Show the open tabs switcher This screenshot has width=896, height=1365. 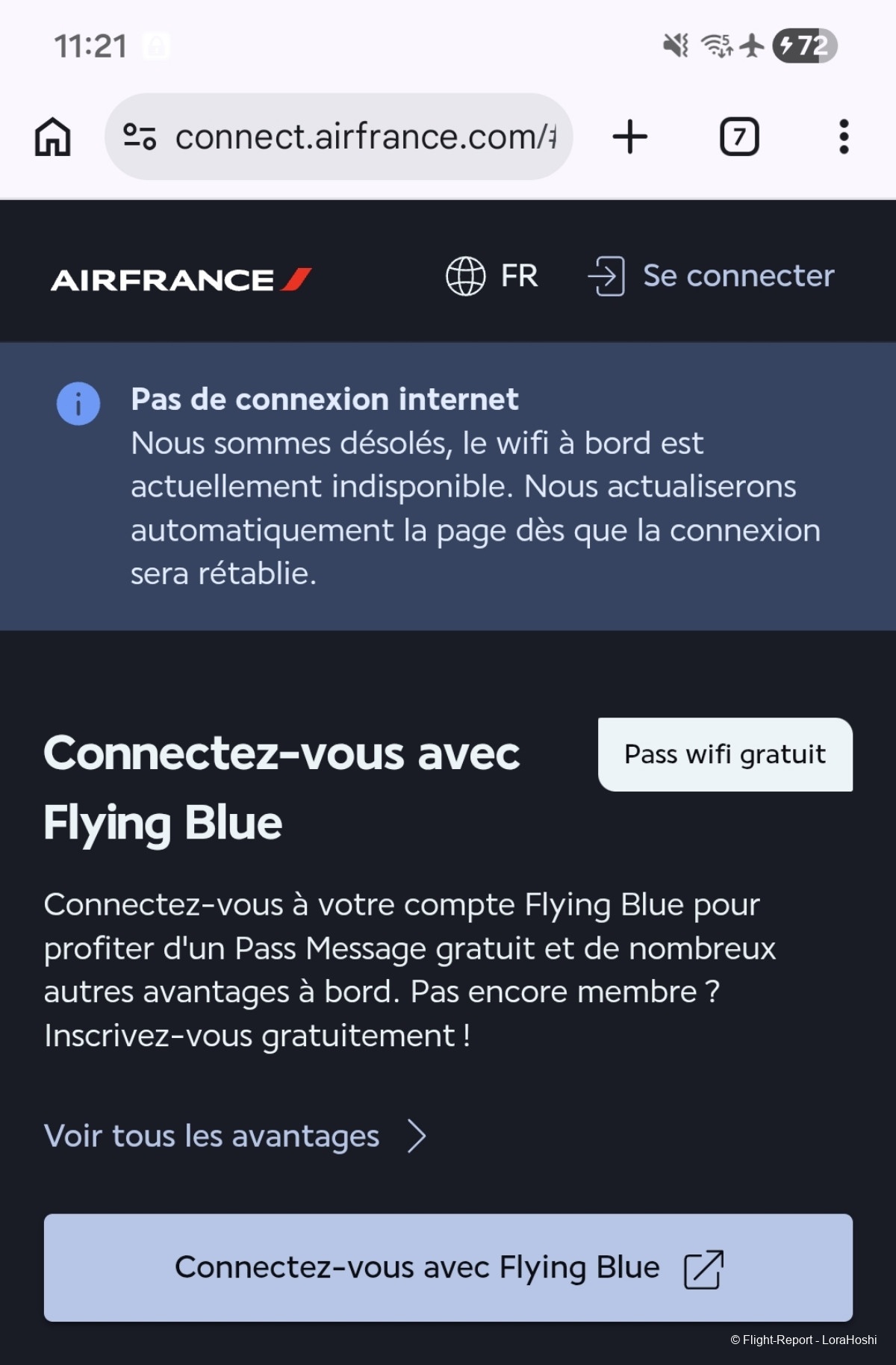point(738,137)
